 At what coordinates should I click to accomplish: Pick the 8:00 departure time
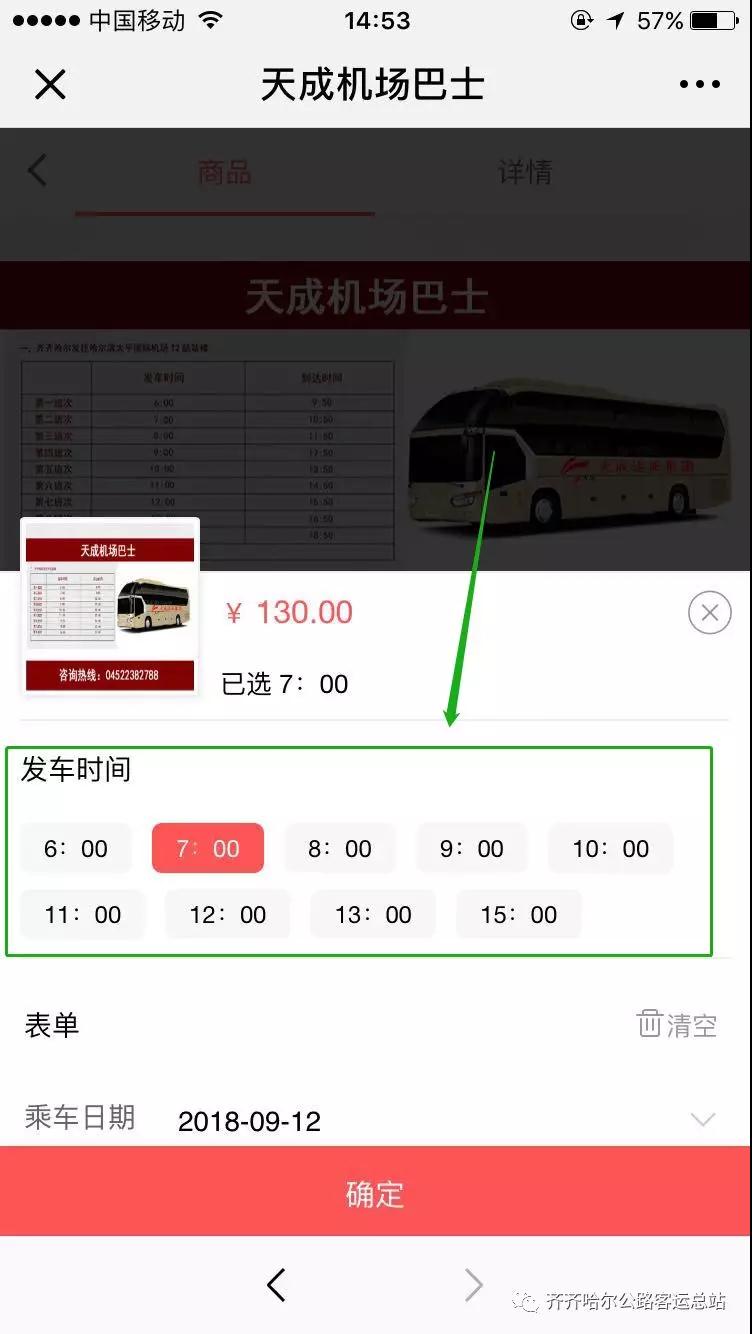(x=340, y=849)
